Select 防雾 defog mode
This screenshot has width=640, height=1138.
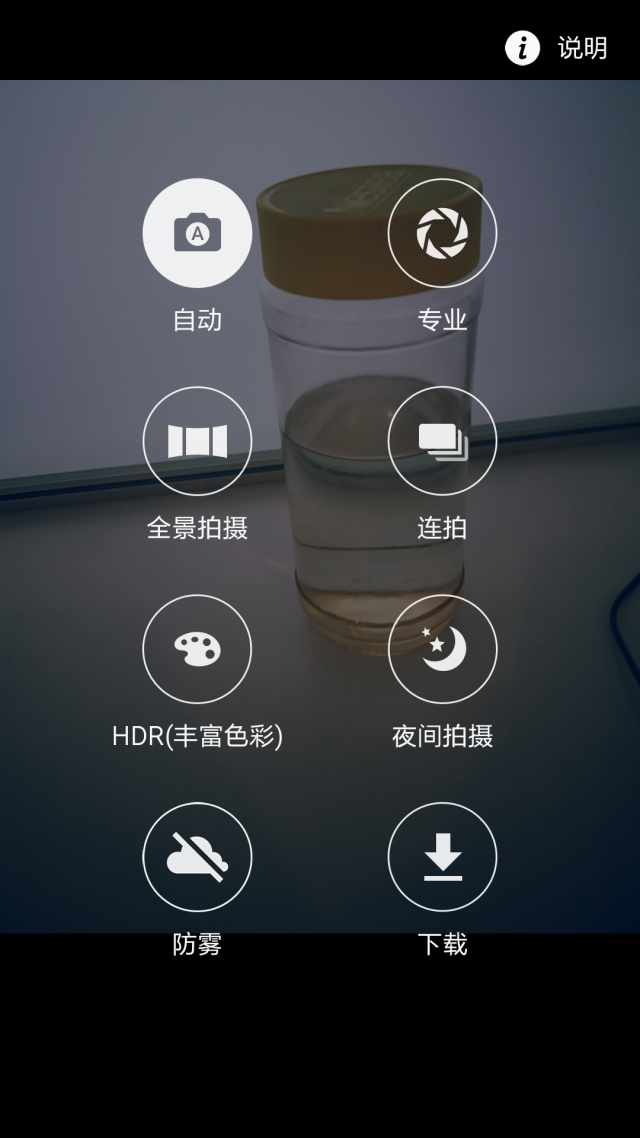click(x=197, y=858)
